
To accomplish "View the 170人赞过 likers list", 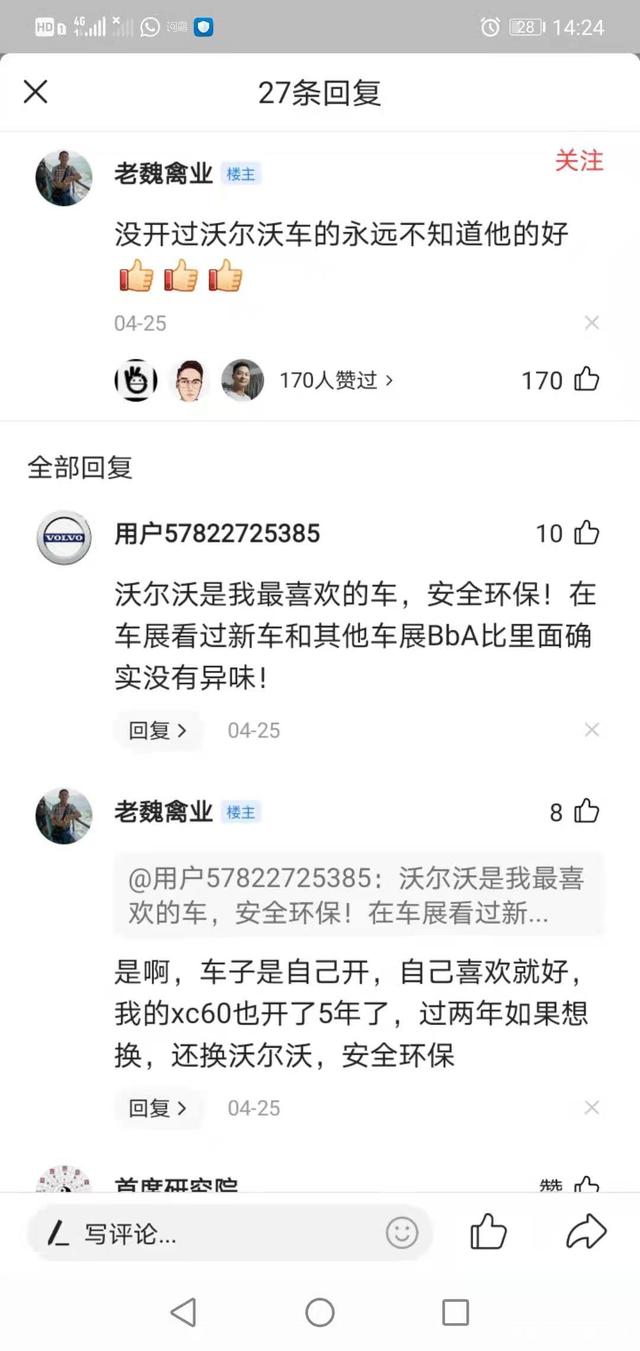I will tap(336, 381).
